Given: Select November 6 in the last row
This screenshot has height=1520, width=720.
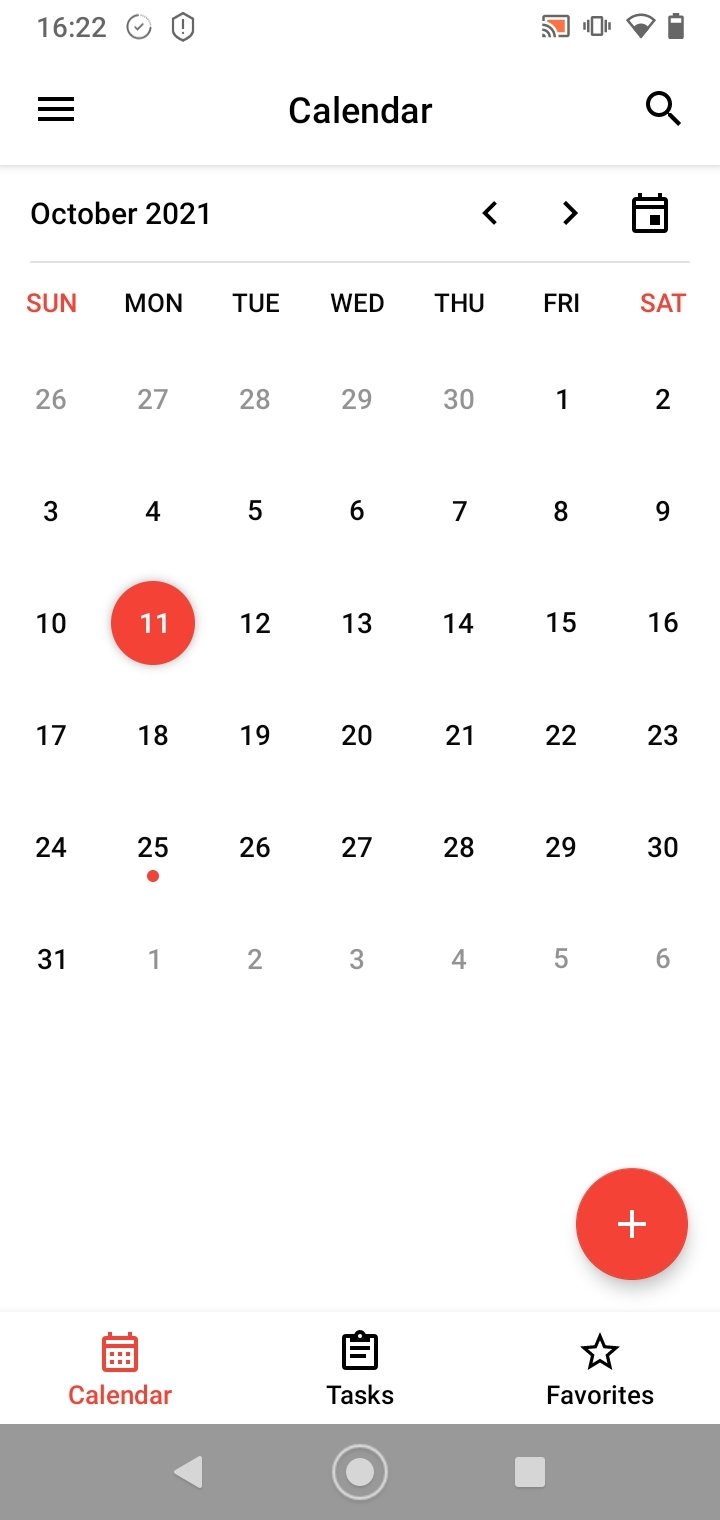Looking at the screenshot, I should click(663, 960).
